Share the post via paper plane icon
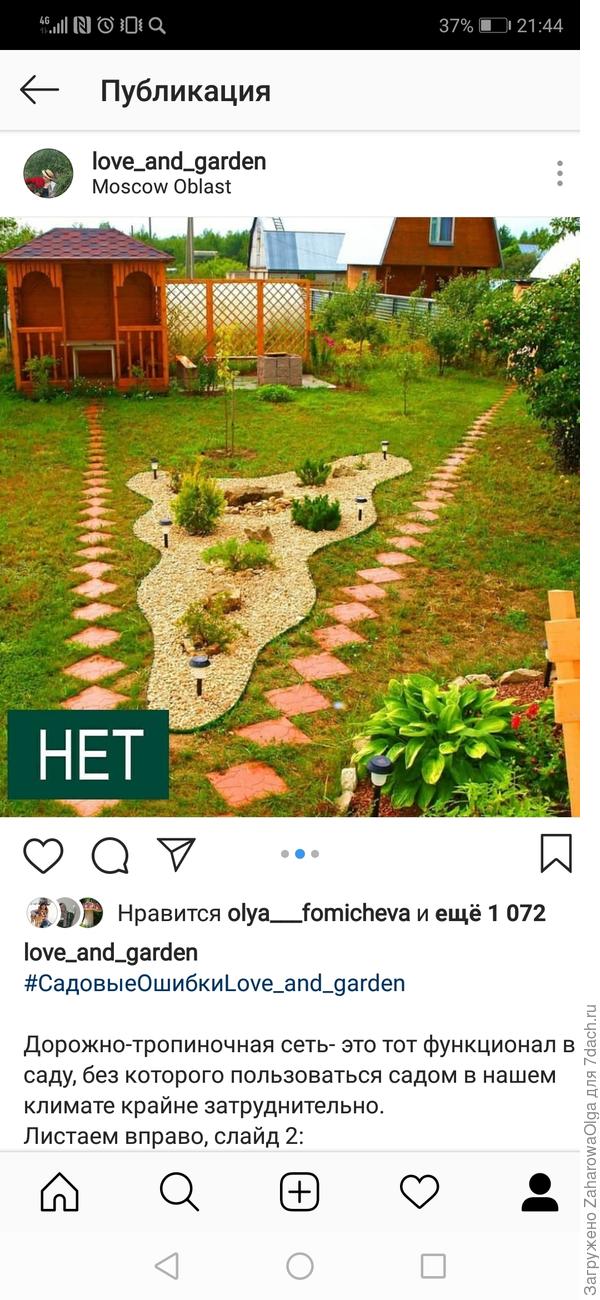This screenshot has width=600, height=1300. [x=176, y=854]
